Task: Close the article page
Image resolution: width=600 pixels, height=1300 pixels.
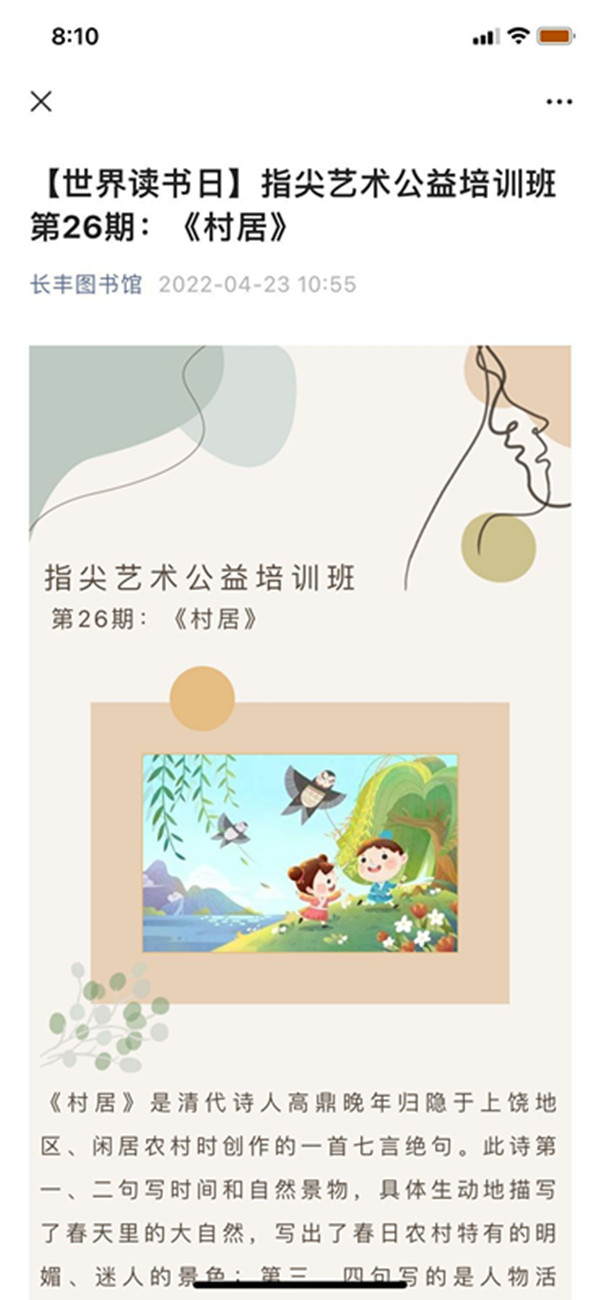Action: [41, 101]
